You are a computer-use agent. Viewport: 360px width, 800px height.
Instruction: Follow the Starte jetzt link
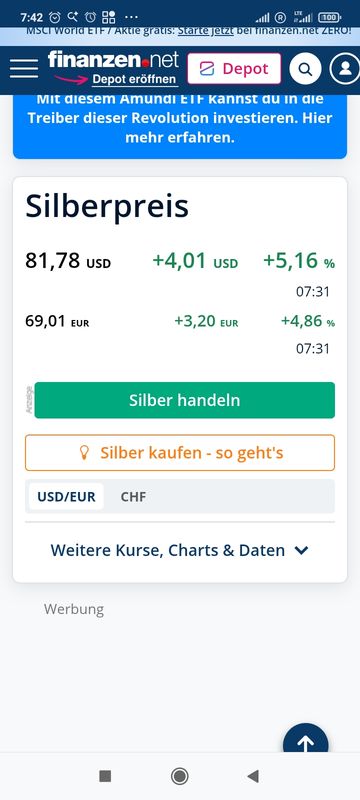[x=205, y=31]
